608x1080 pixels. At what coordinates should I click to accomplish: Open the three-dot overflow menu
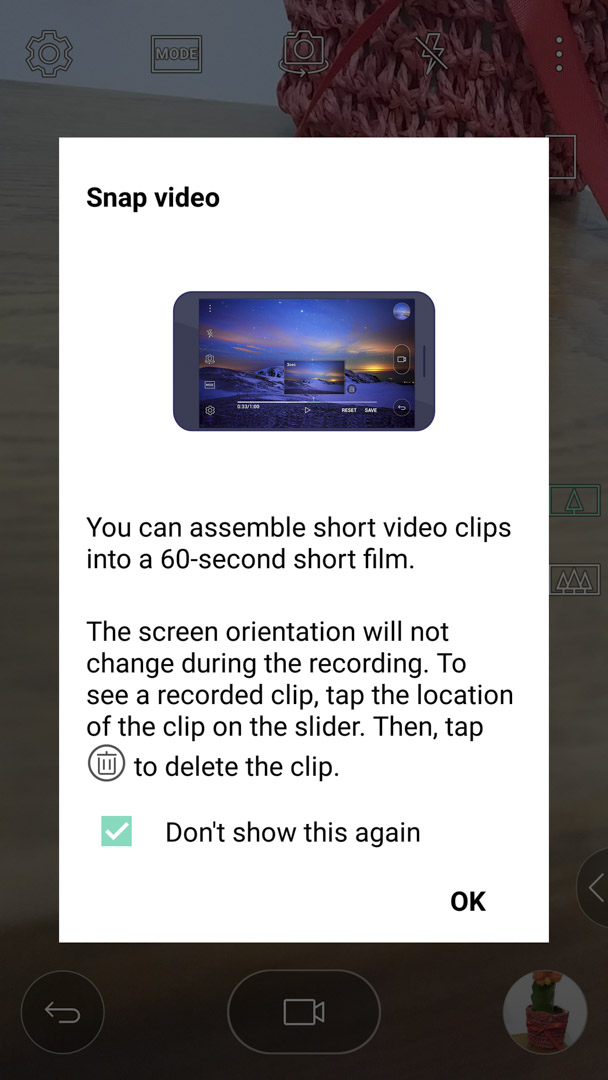[559, 54]
